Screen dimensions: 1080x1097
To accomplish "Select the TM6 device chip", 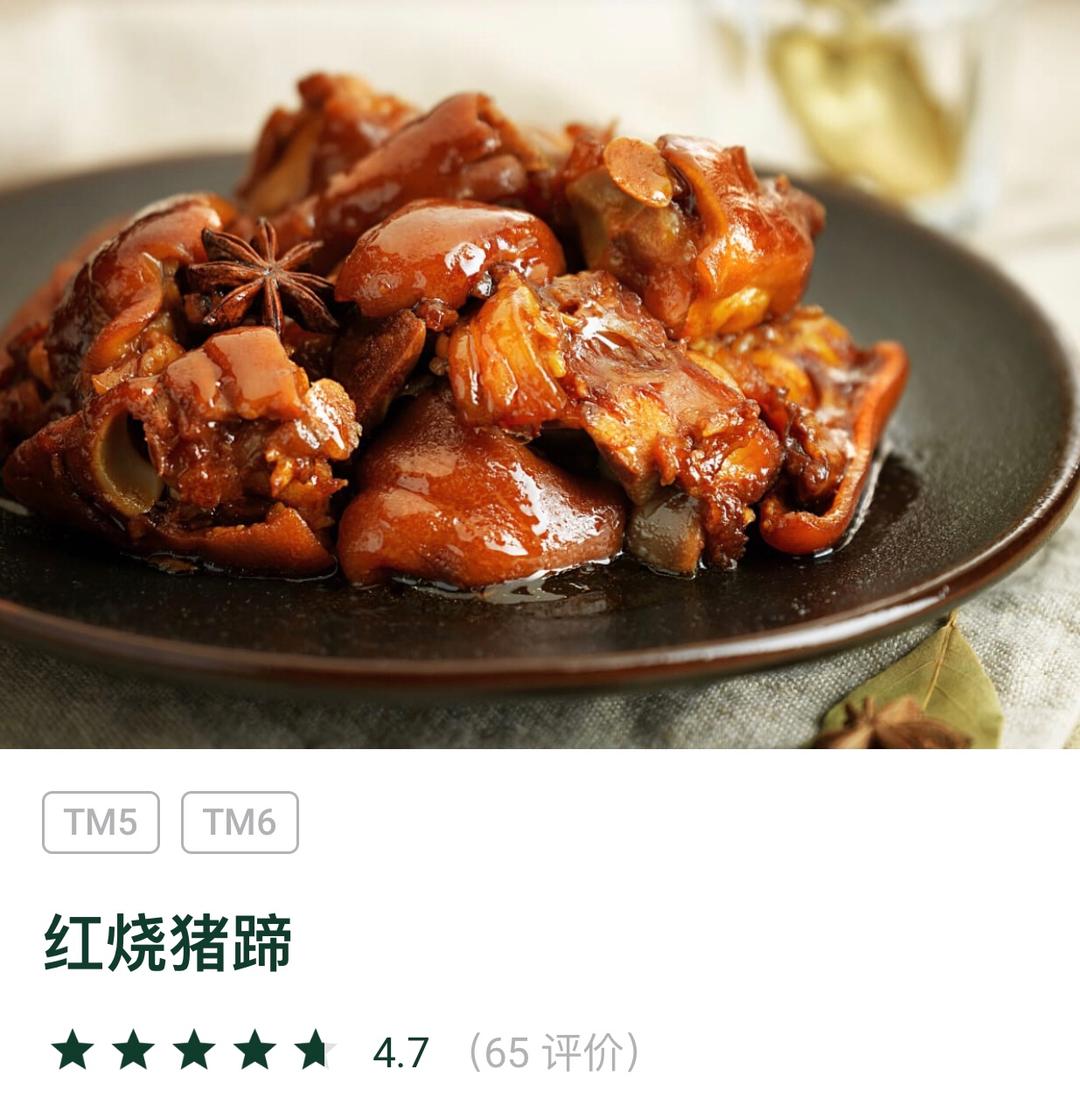I will tap(240, 822).
